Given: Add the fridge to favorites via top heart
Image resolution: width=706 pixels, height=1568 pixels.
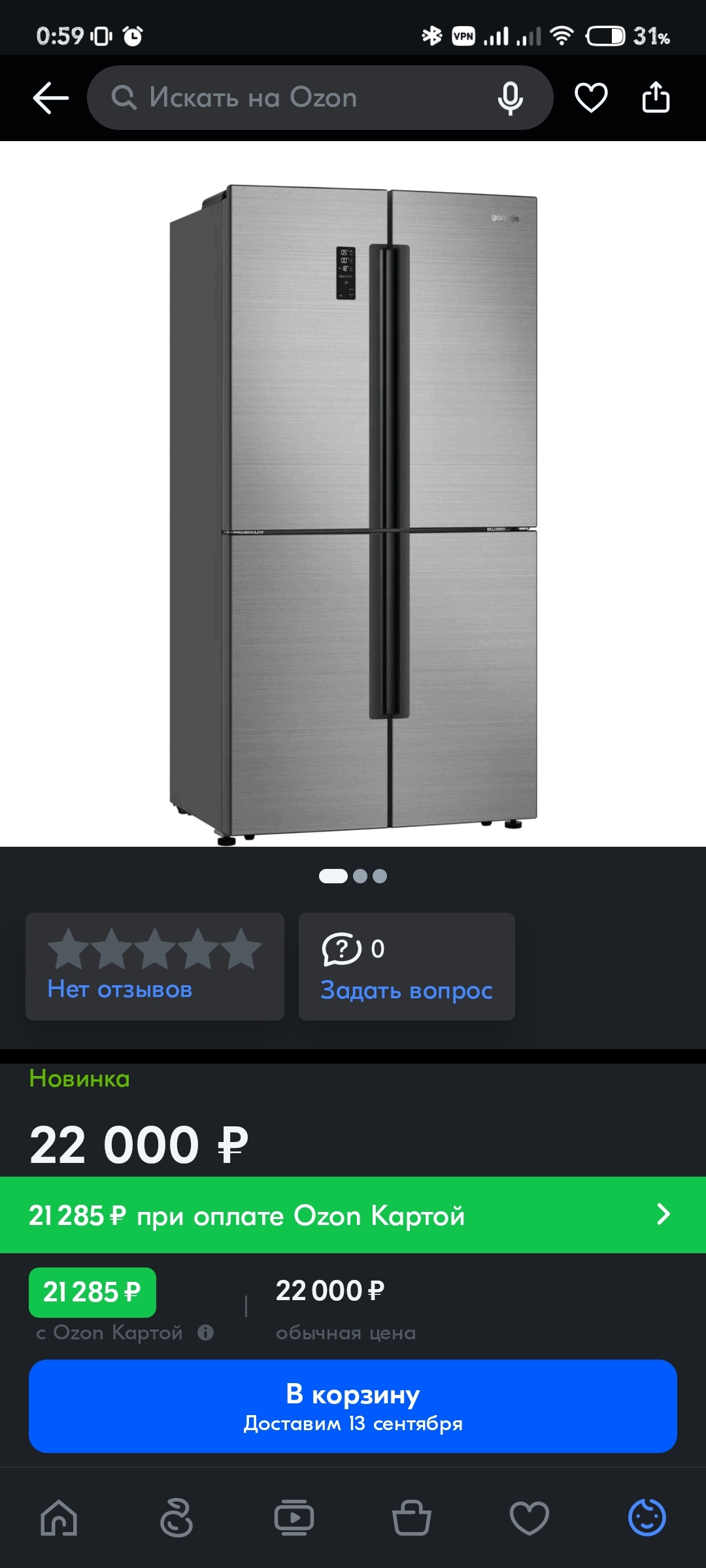Looking at the screenshot, I should 591,98.
